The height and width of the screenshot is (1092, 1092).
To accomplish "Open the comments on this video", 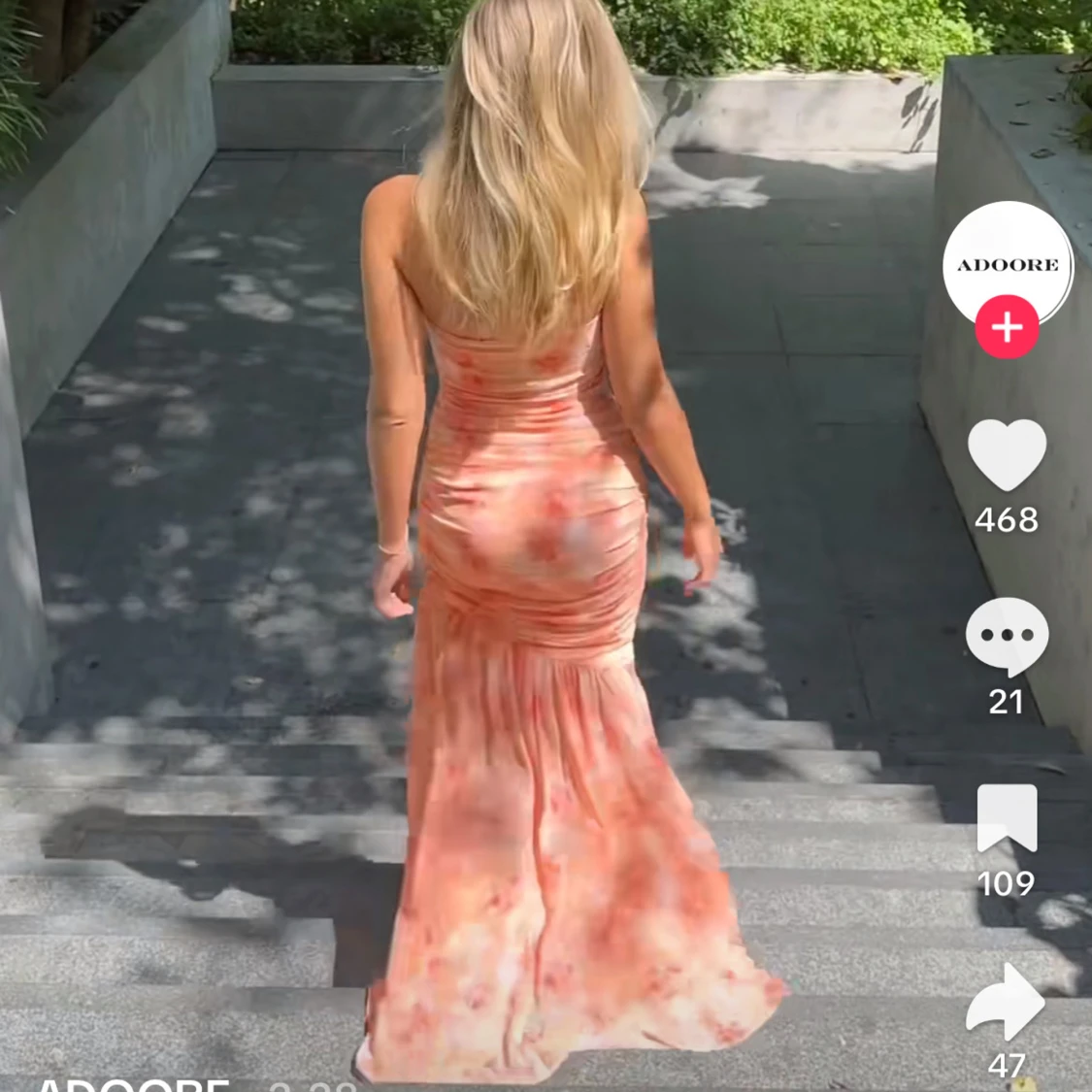I will click(x=1007, y=636).
